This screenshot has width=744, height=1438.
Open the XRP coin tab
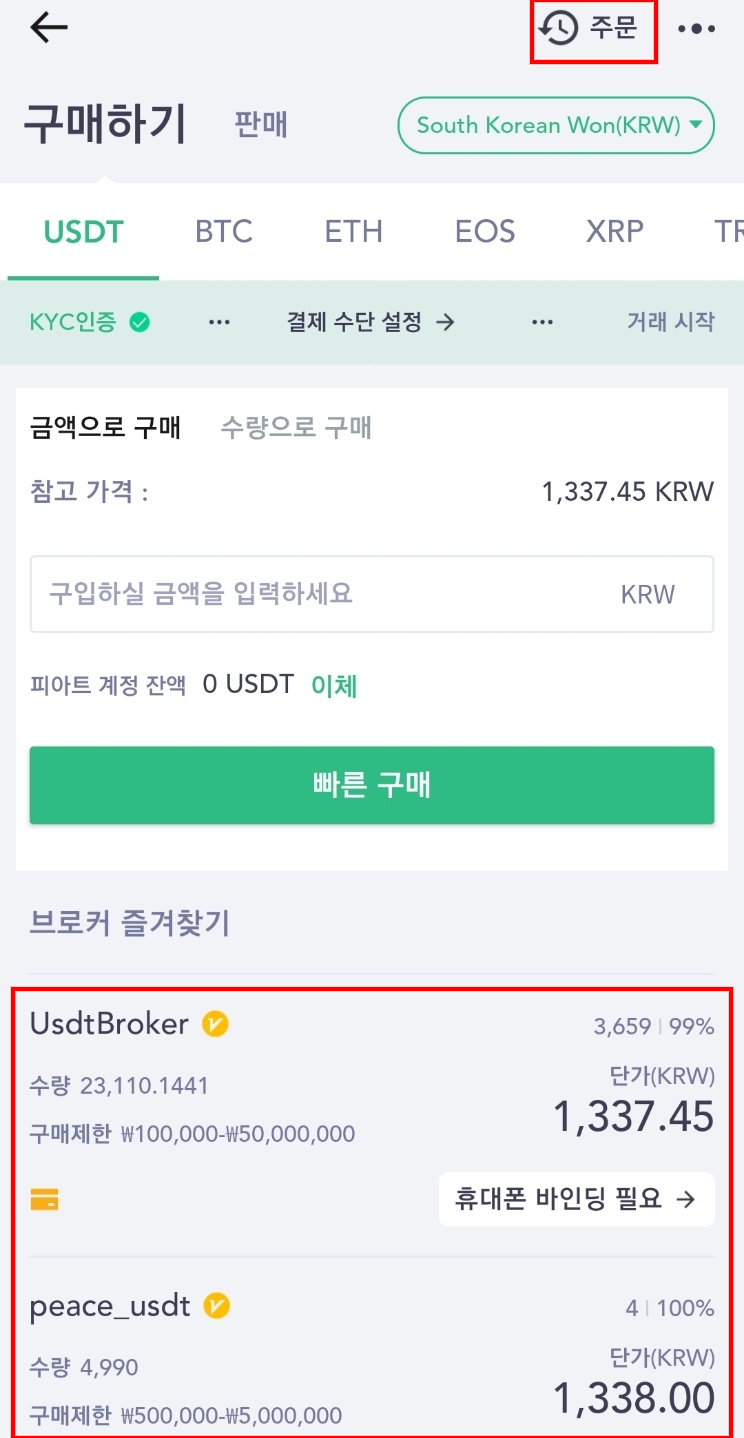(x=613, y=231)
